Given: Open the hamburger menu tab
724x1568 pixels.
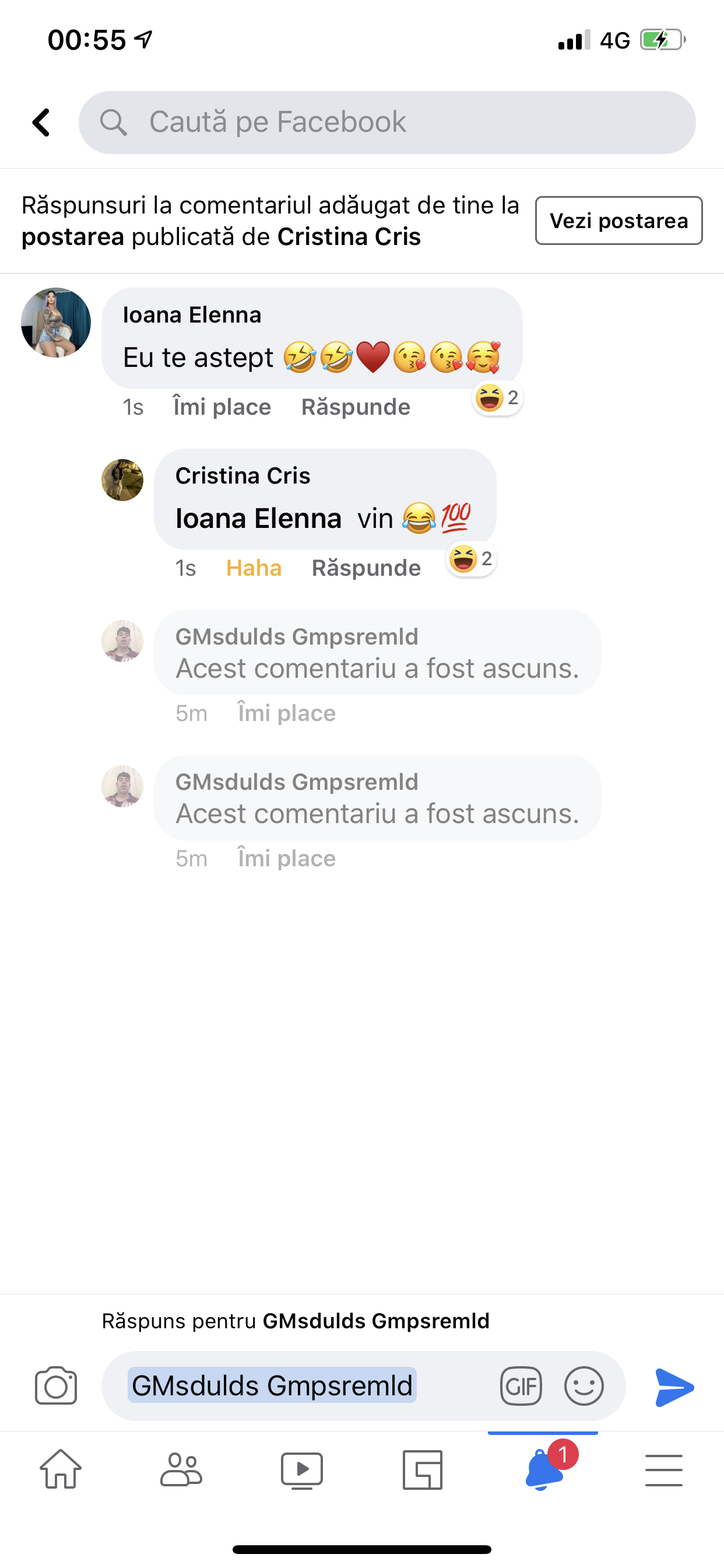Looking at the screenshot, I should tap(664, 1470).
